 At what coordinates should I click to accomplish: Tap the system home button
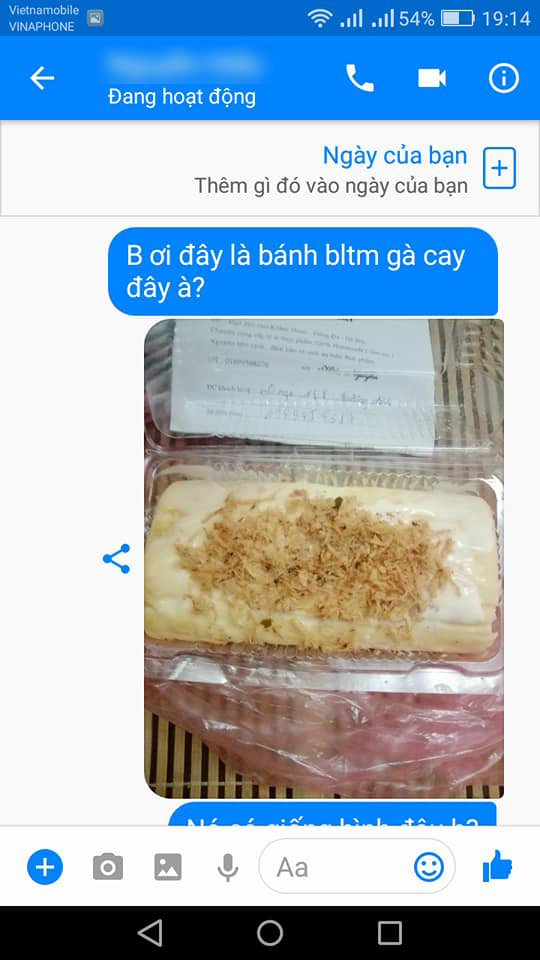click(270, 933)
